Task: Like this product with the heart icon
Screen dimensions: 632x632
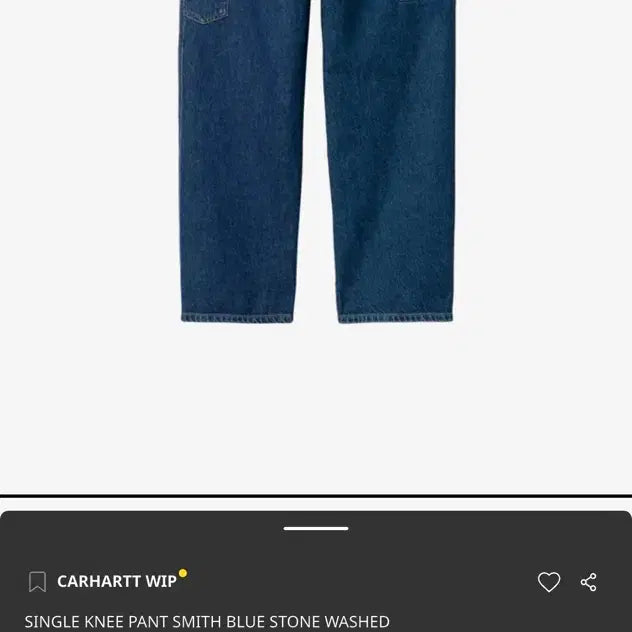Action: [549, 582]
